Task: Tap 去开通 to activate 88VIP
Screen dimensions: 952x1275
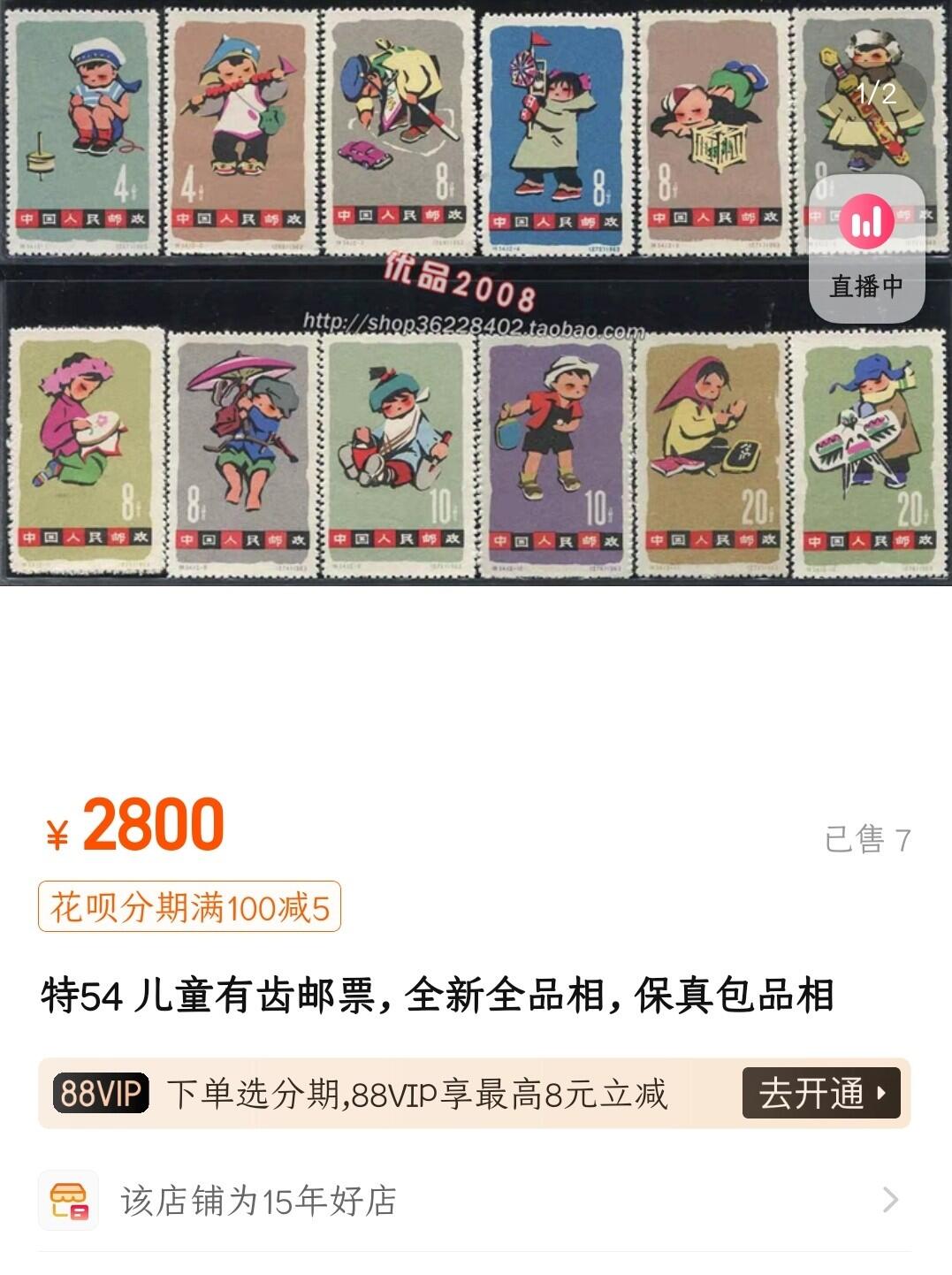Action: [x=820, y=1094]
